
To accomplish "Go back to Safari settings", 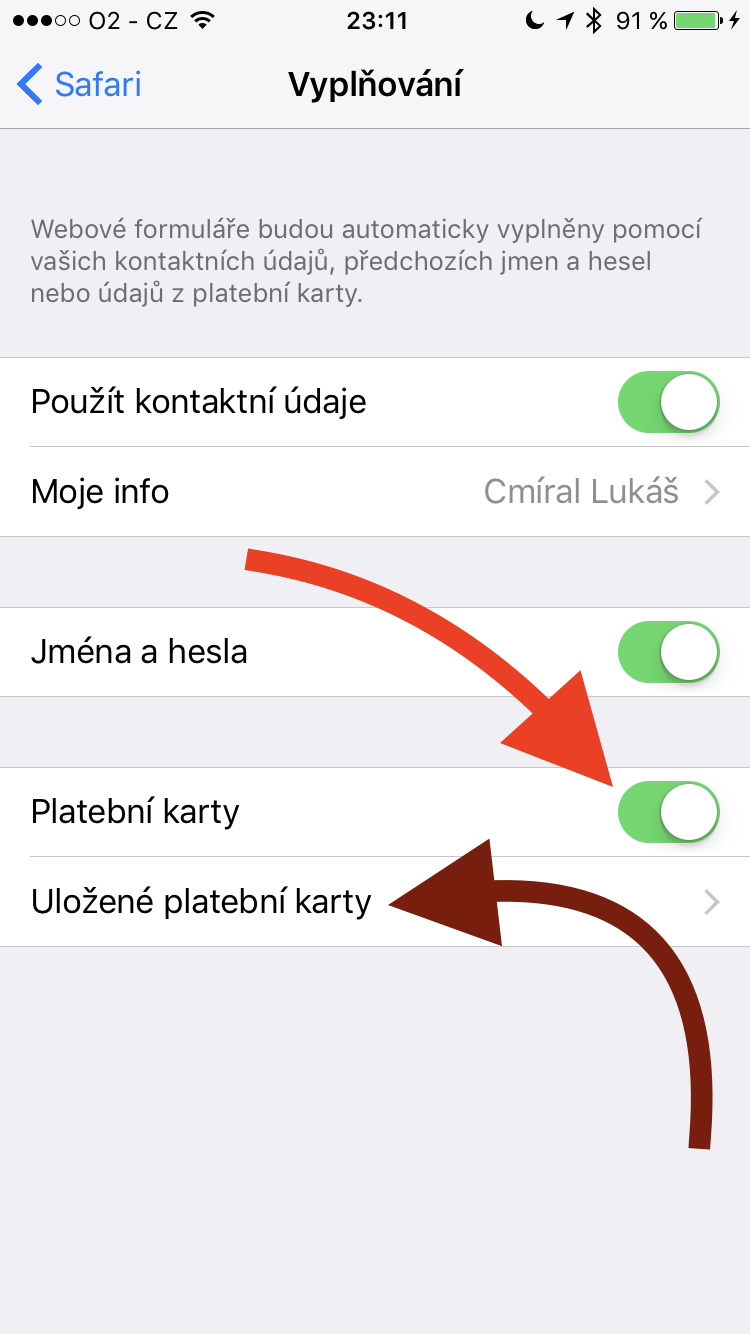I will [80, 85].
